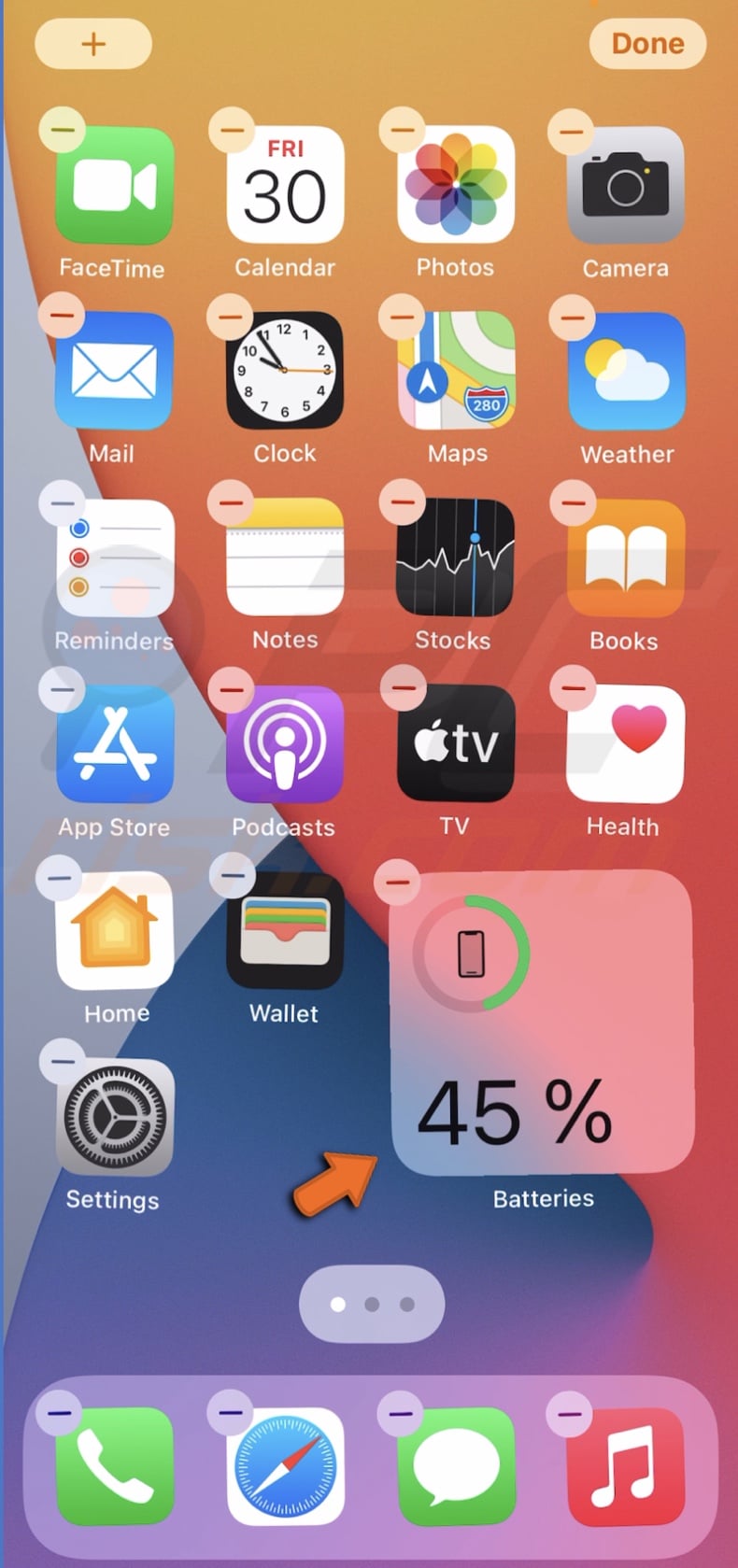Open the Stocks app
738x1568 pixels.
click(x=454, y=558)
